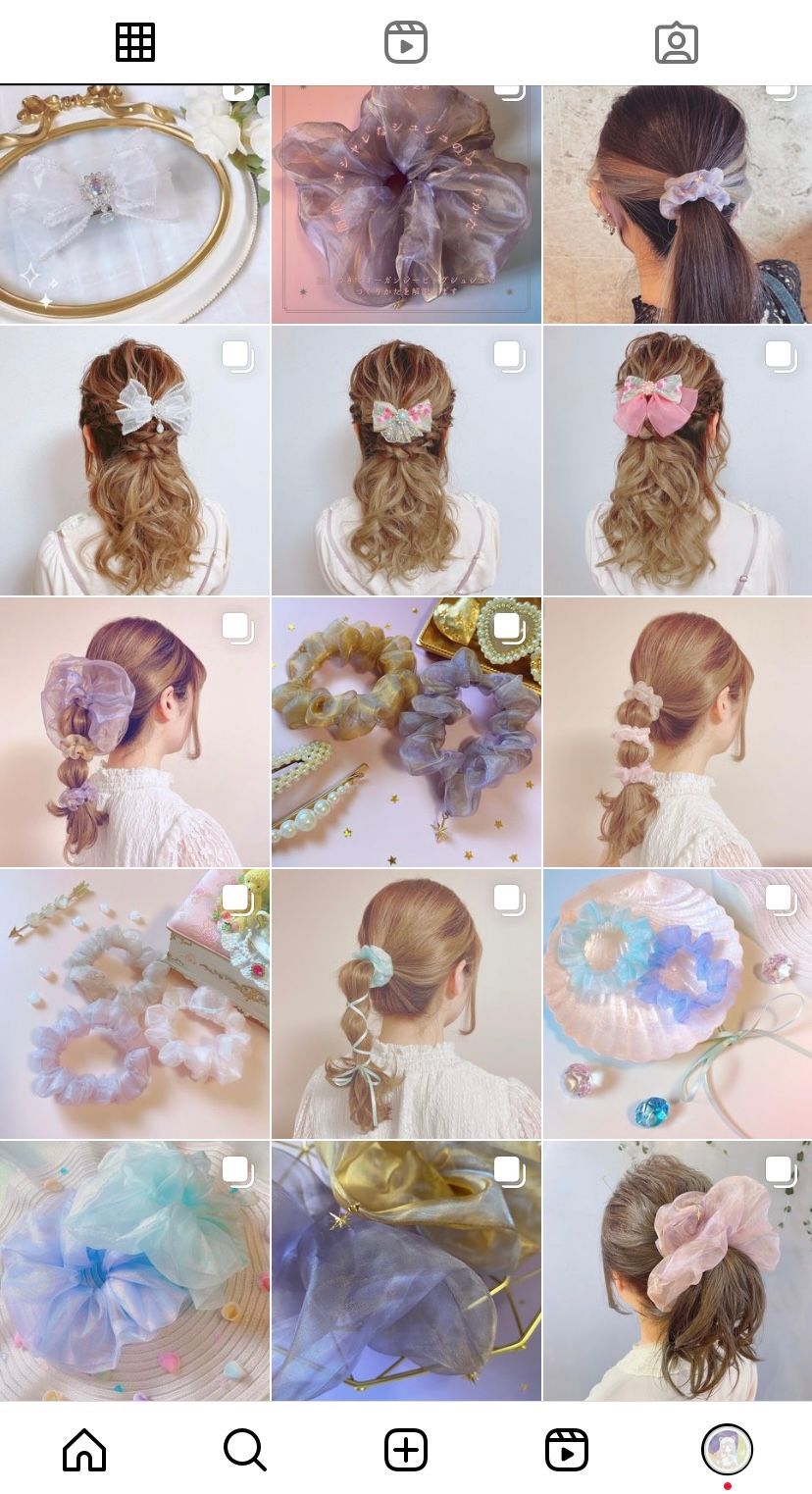Screen dimensions: 812x1494
Task: Open the pink scrunchie messy bun post
Action: point(678,1270)
